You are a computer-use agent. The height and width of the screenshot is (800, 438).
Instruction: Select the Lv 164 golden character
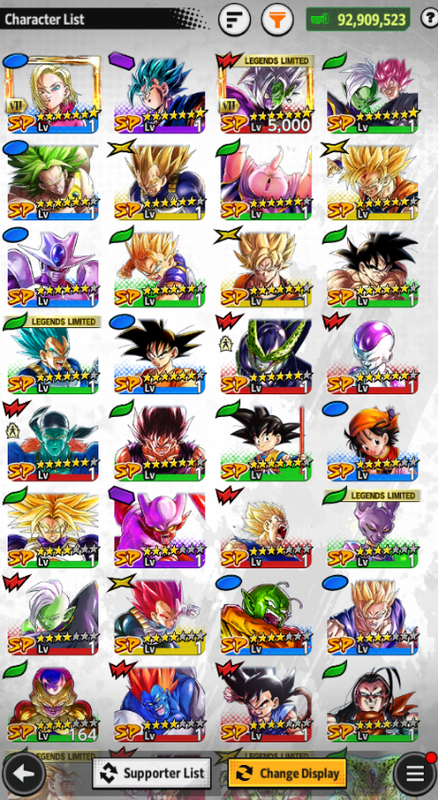coord(53,704)
